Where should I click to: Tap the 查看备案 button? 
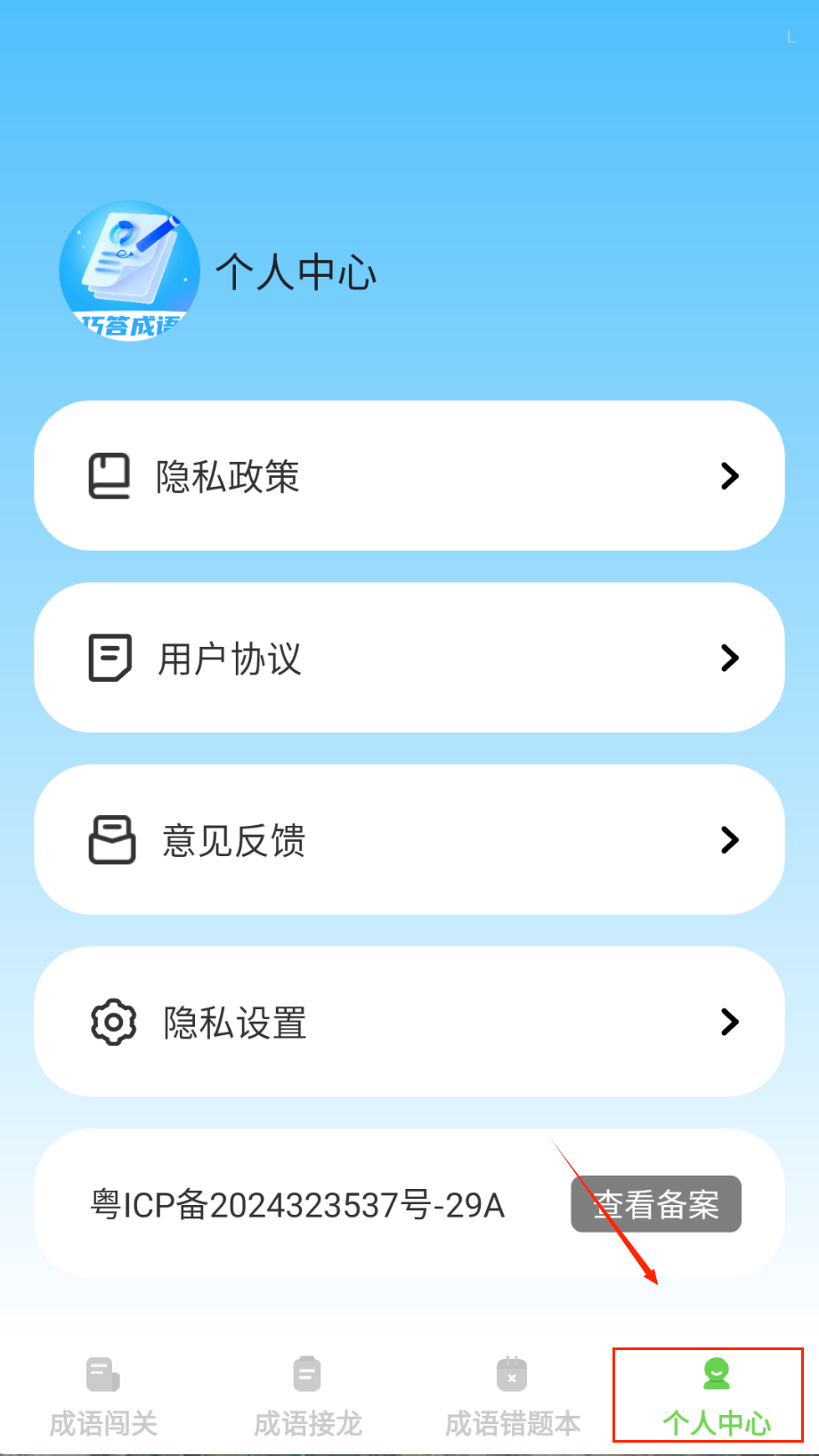(656, 1204)
